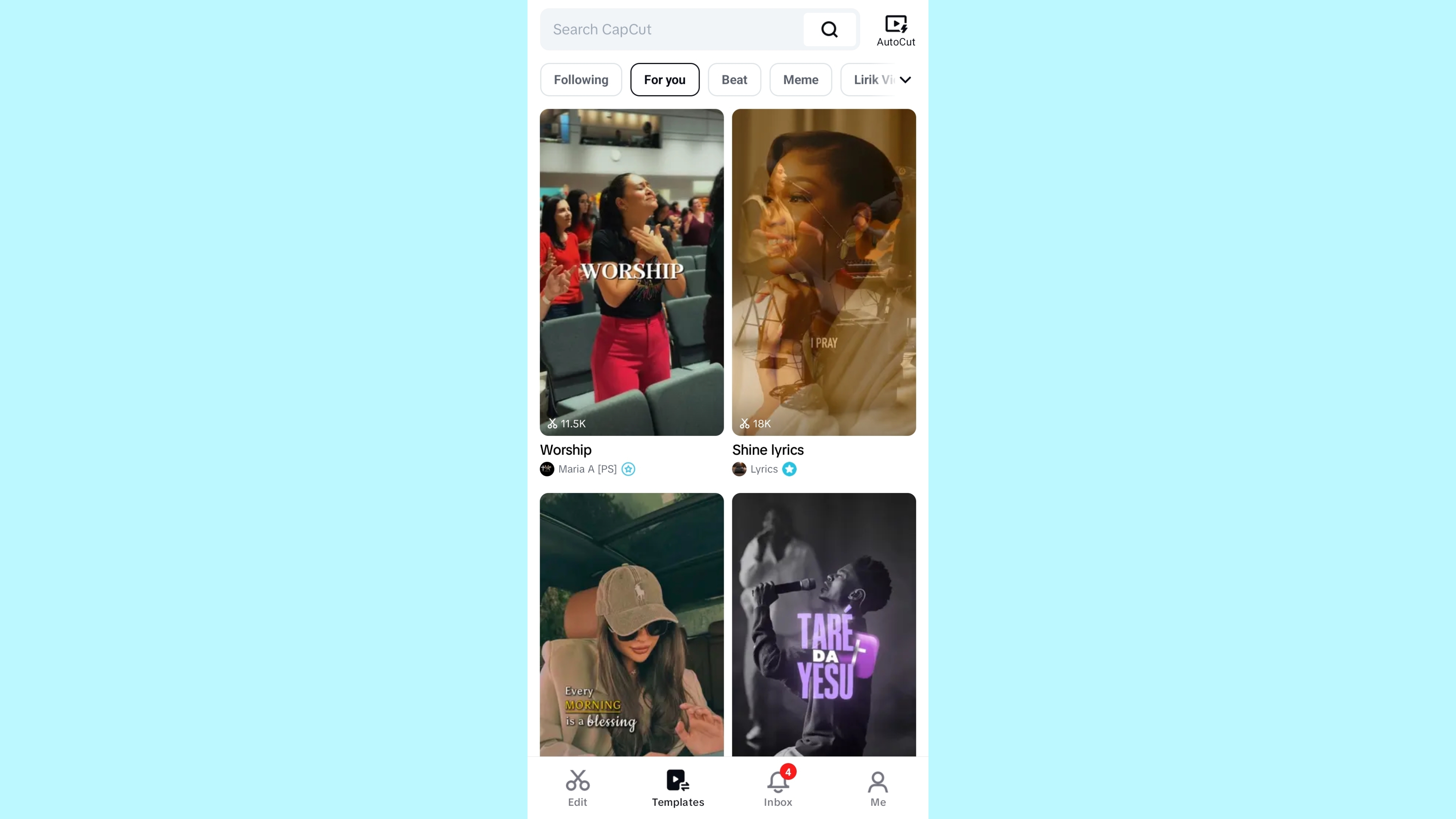Open the Worship template
The height and width of the screenshot is (819, 1456).
tap(631, 272)
